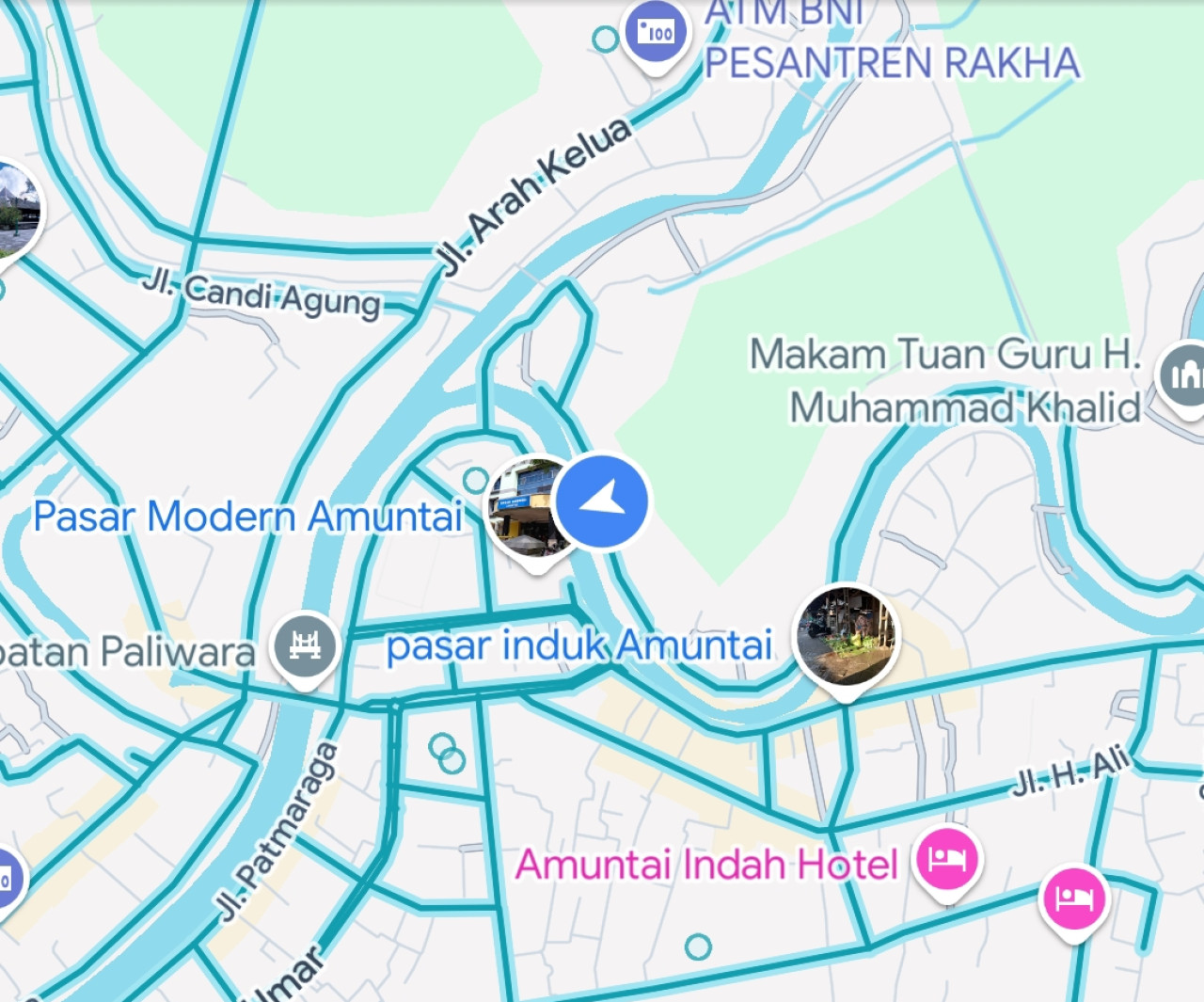Open the hotel pin right of Amuntai Indah Hotel
The width and height of the screenshot is (1204, 1002).
pos(1073,899)
